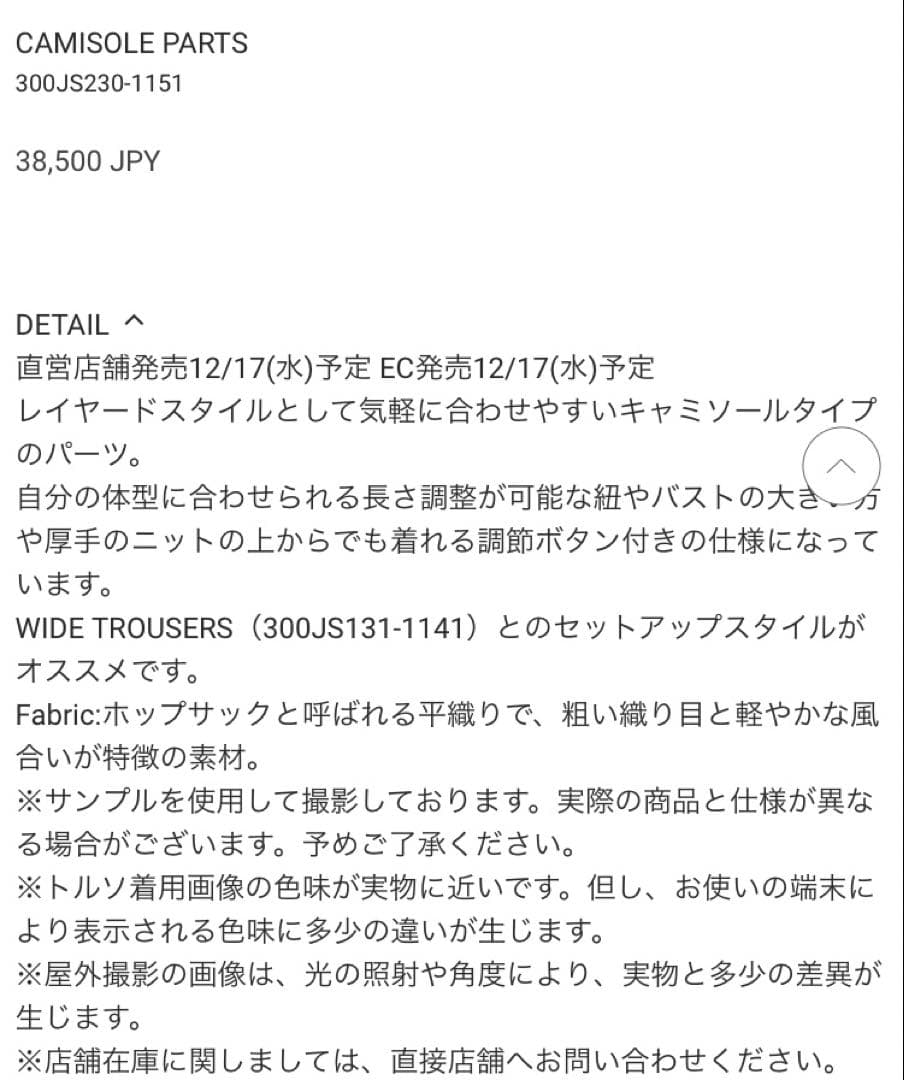The height and width of the screenshot is (1080, 904).
Task: Select the トルソ着用画像 color note
Action: [x=440, y=888]
